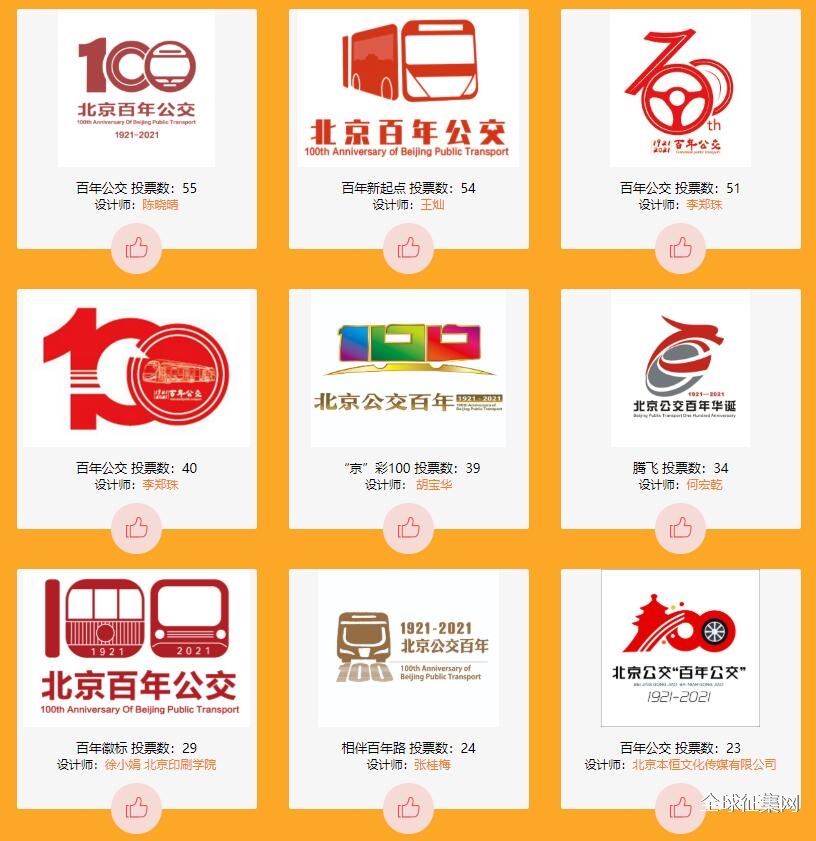Like the 百年公交 entry by 陈晓晴
The image size is (816, 841).
[137, 248]
